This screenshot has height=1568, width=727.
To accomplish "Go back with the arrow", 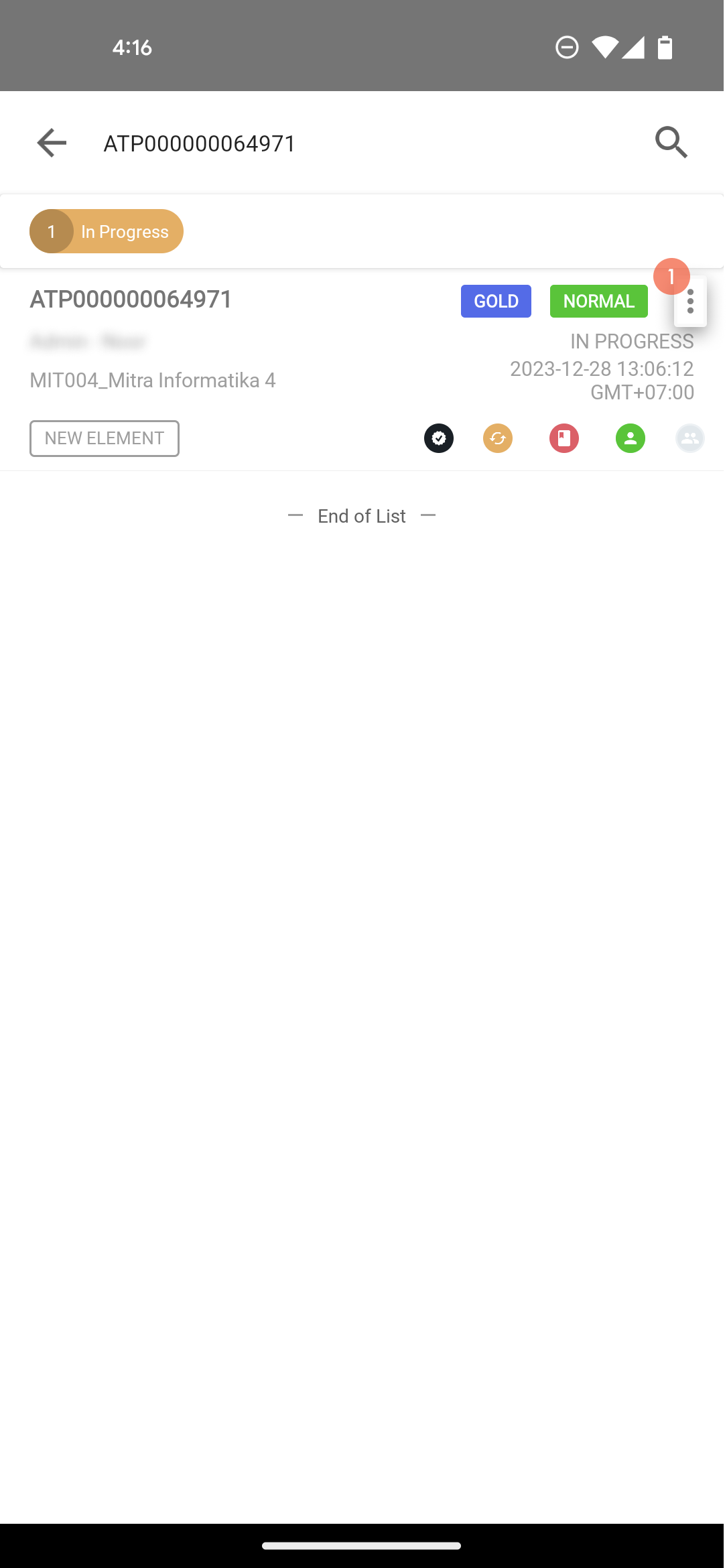I will coord(52,143).
